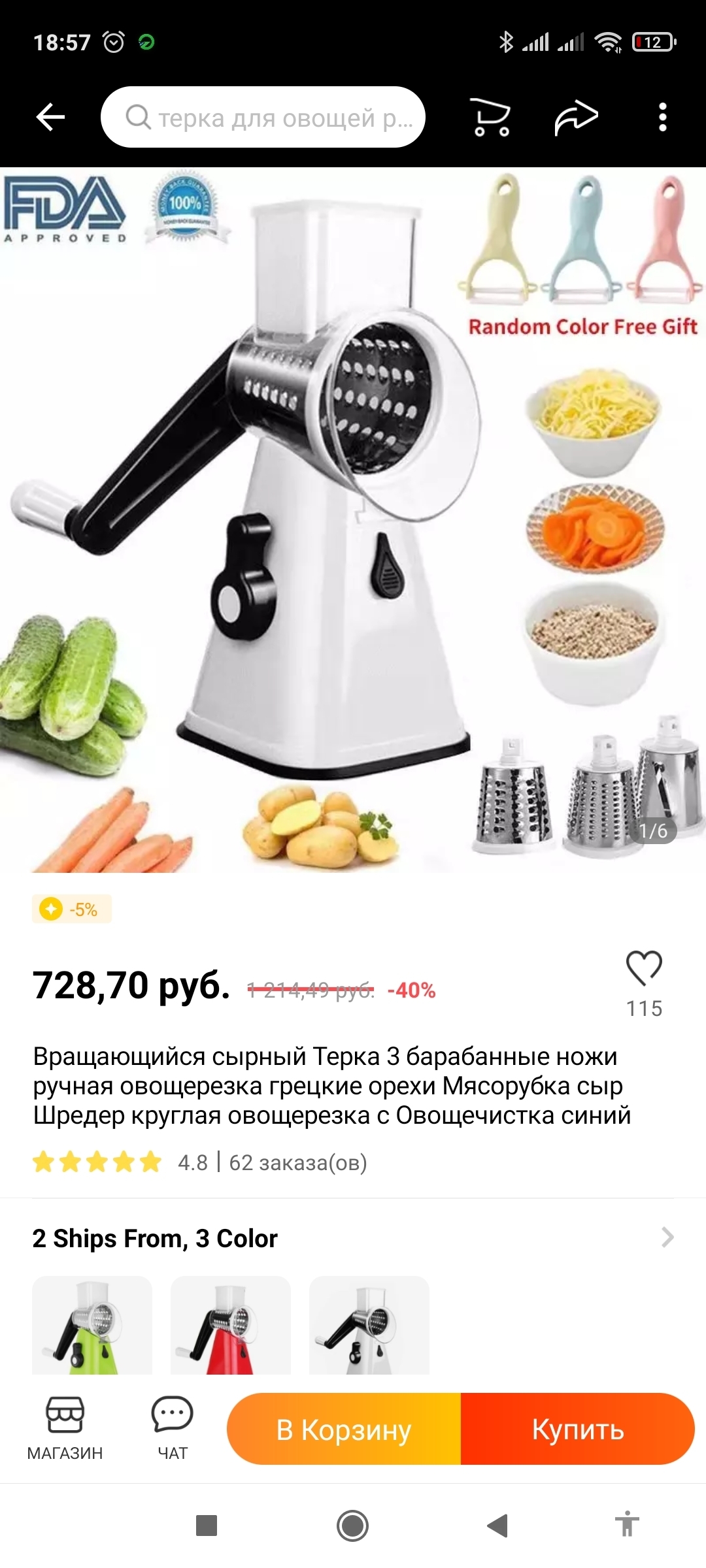Expand the 2 Ships From, 3 Color options
This screenshot has width=706, height=1568.
pyautogui.click(x=667, y=1237)
